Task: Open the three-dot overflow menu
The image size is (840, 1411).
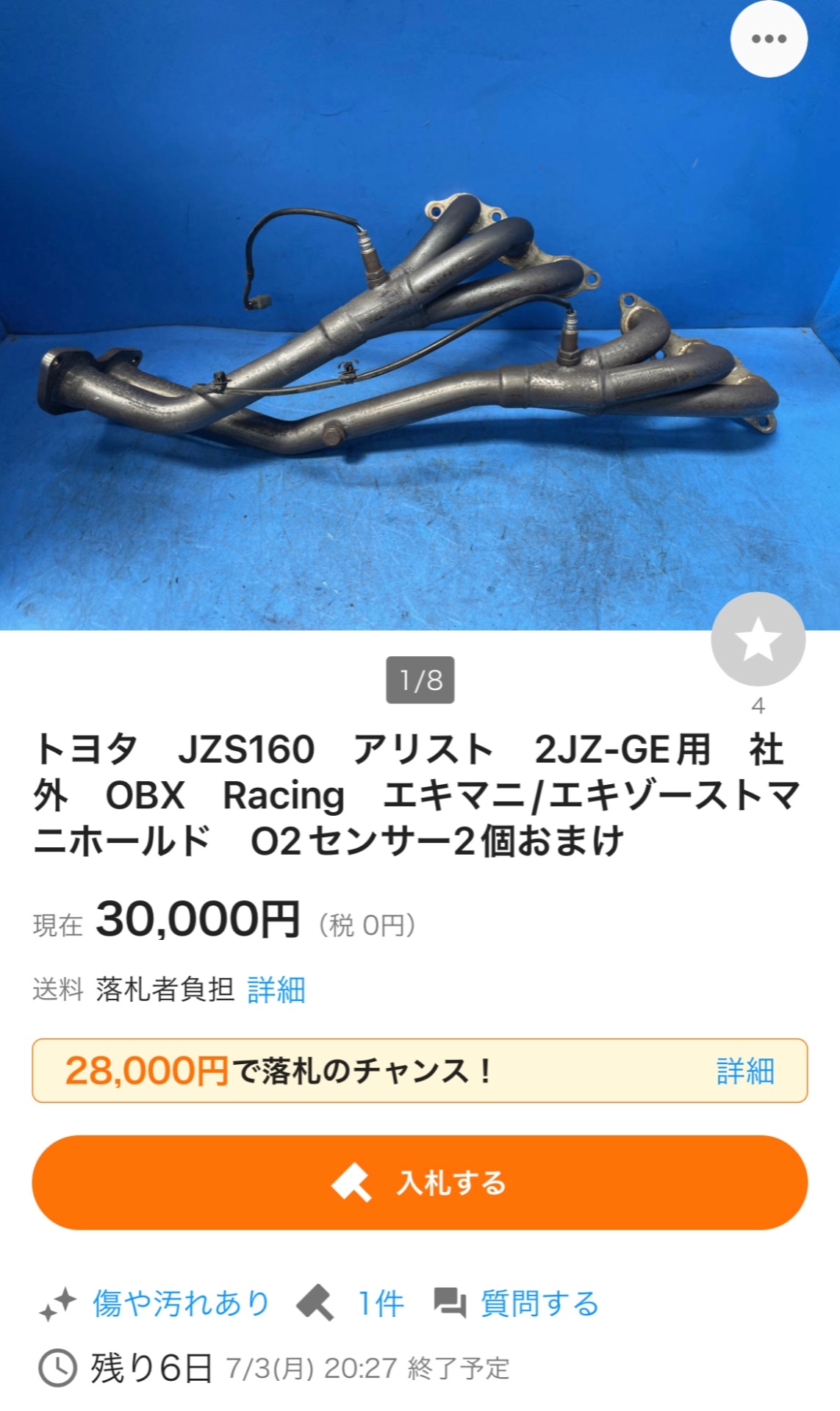Action: [769, 39]
